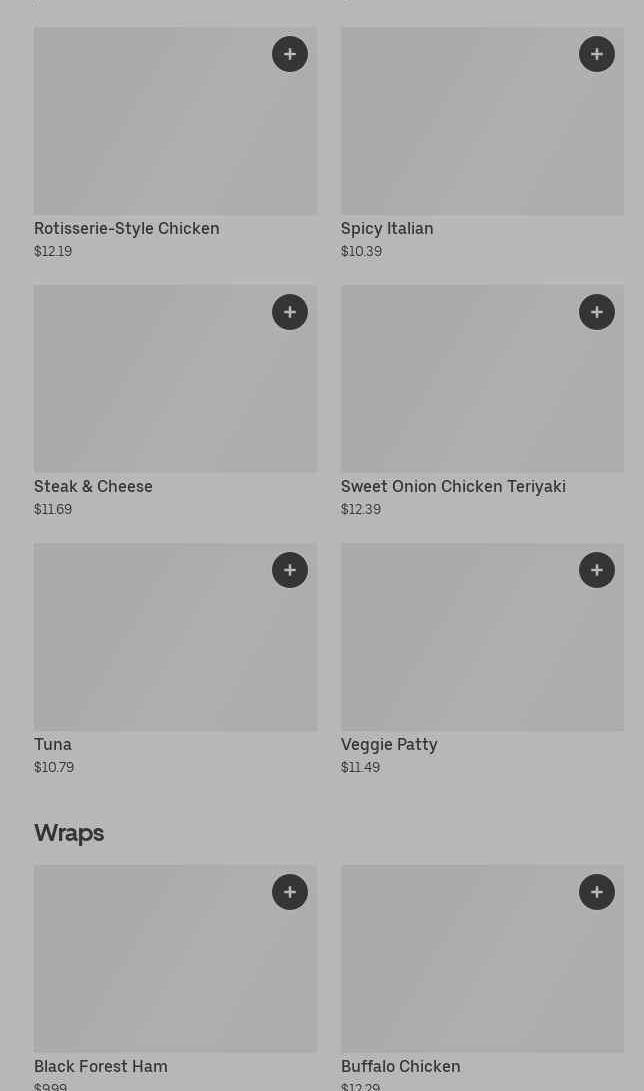Add Buffalo Chicken wrap with plus button
The width and height of the screenshot is (644, 1091).
(597, 892)
